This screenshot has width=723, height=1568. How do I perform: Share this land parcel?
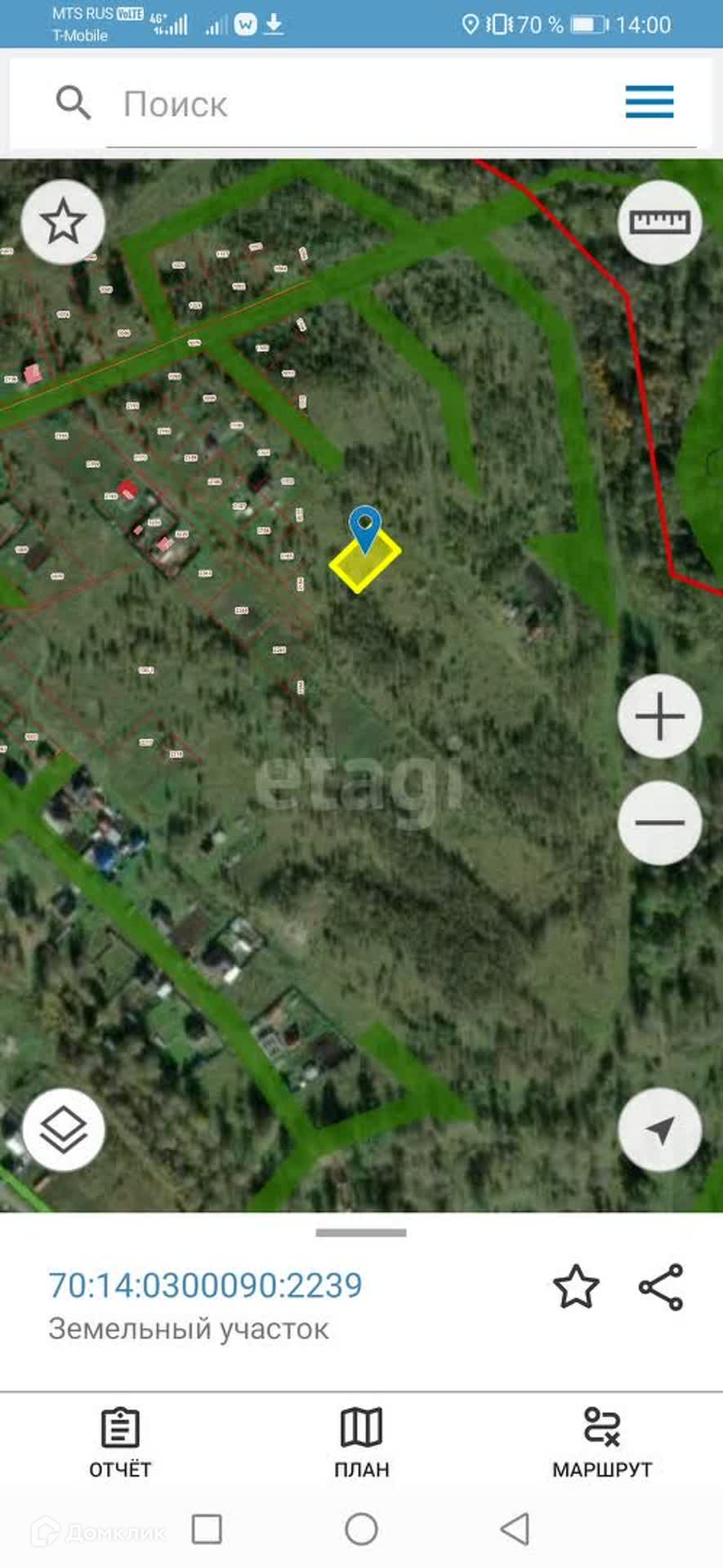coord(660,1287)
